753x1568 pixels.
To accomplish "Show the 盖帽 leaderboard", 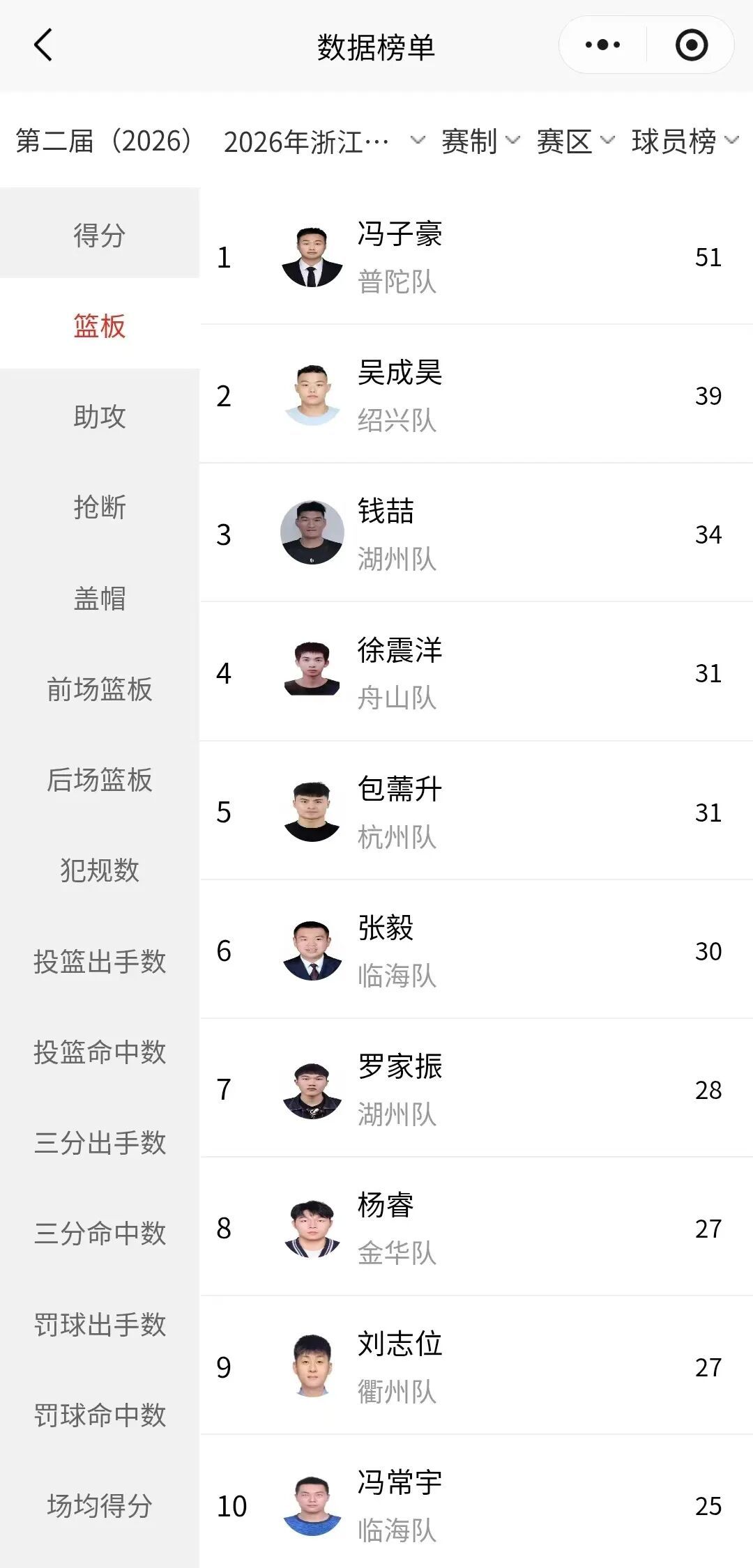I will point(100,598).
